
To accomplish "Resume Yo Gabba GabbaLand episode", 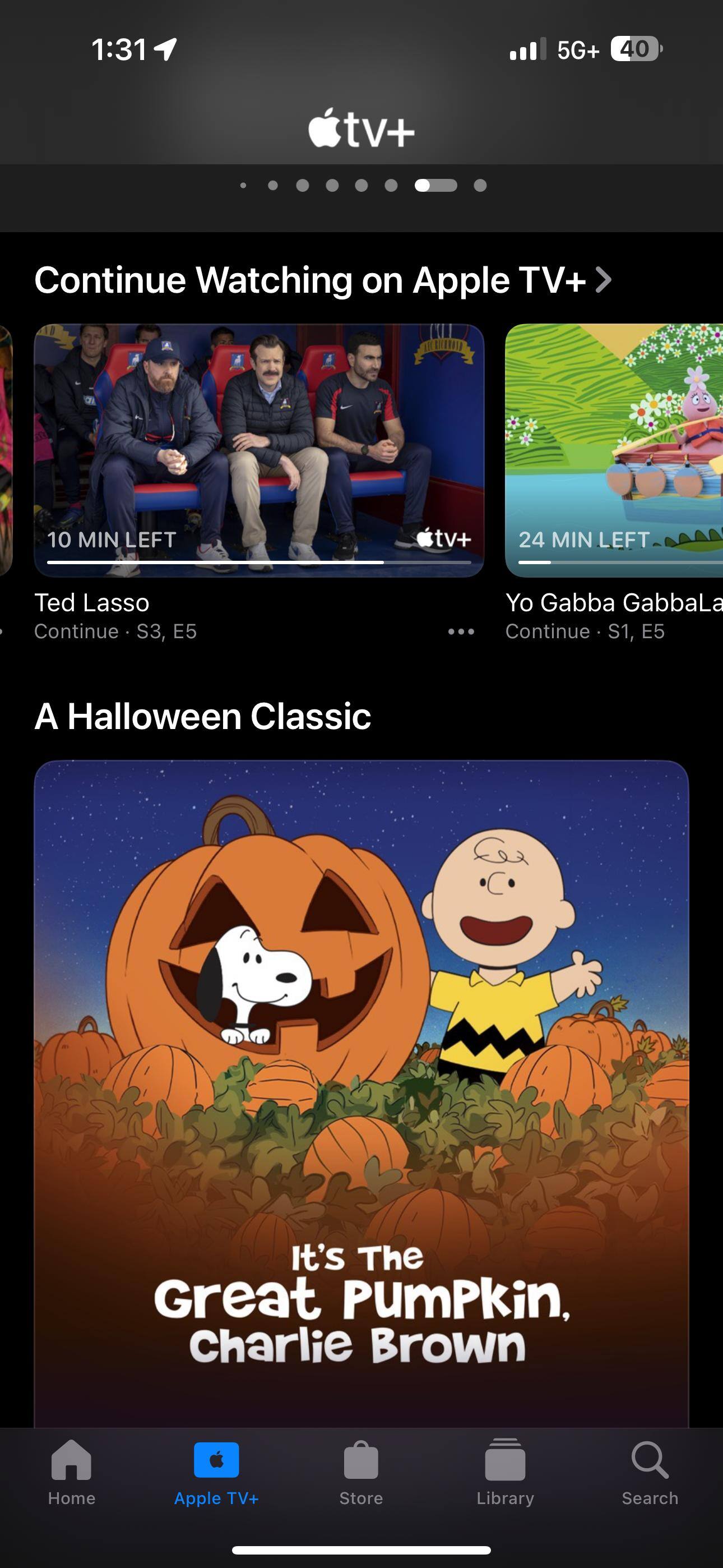I will click(615, 450).
